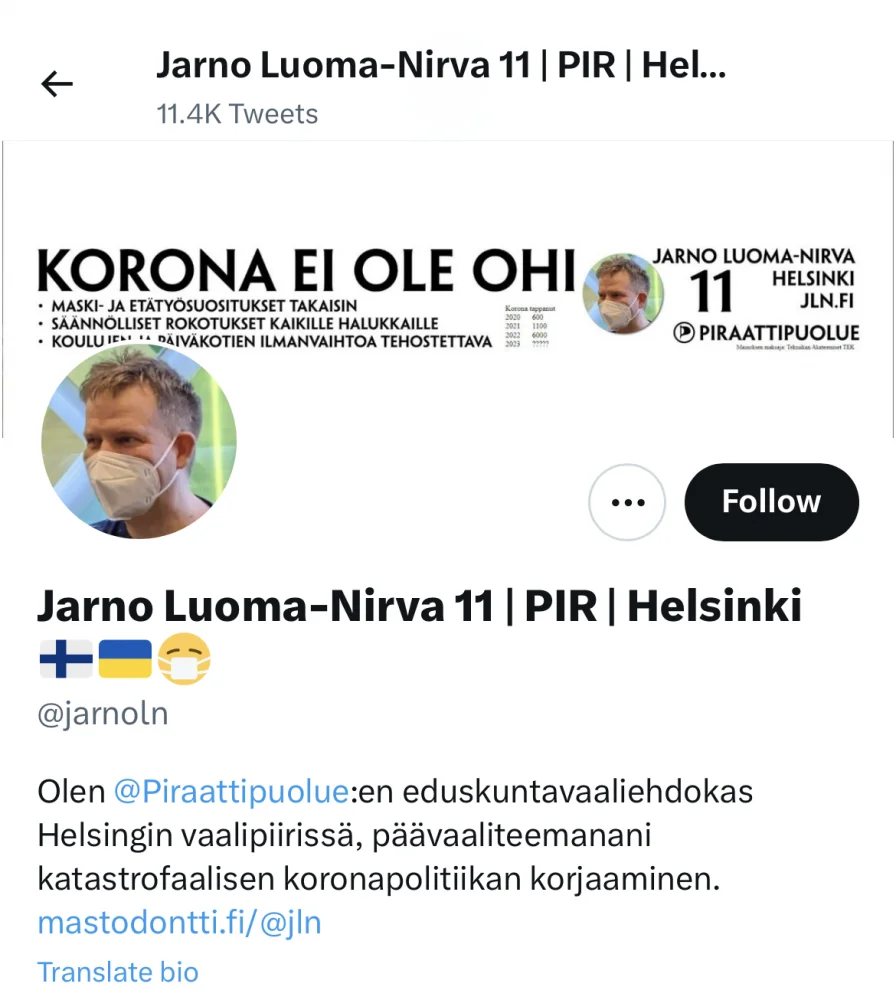Open the three-dot more options button
The height and width of the screenshot is (1000, 896).
click(x=627, y=502)
